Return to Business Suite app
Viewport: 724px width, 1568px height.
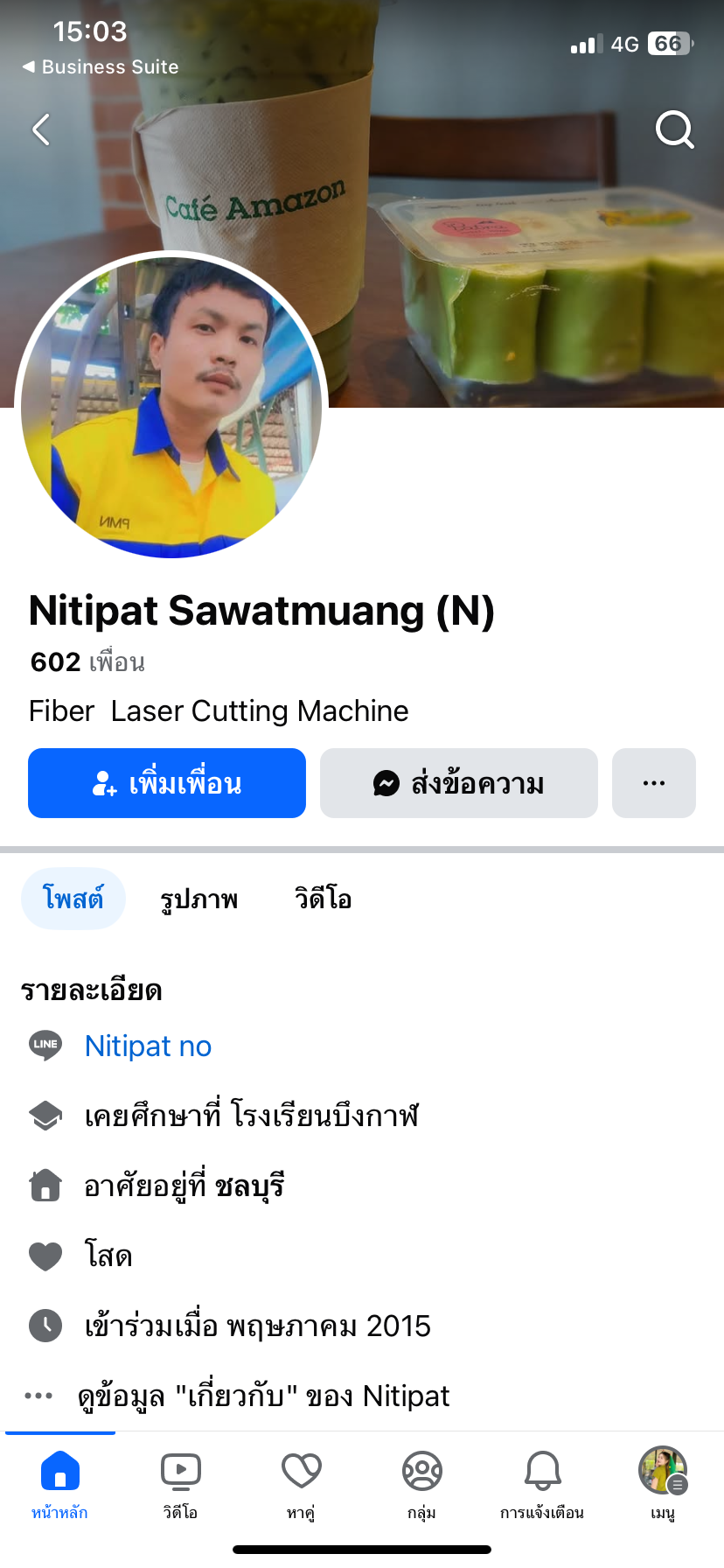pos(101,66)
